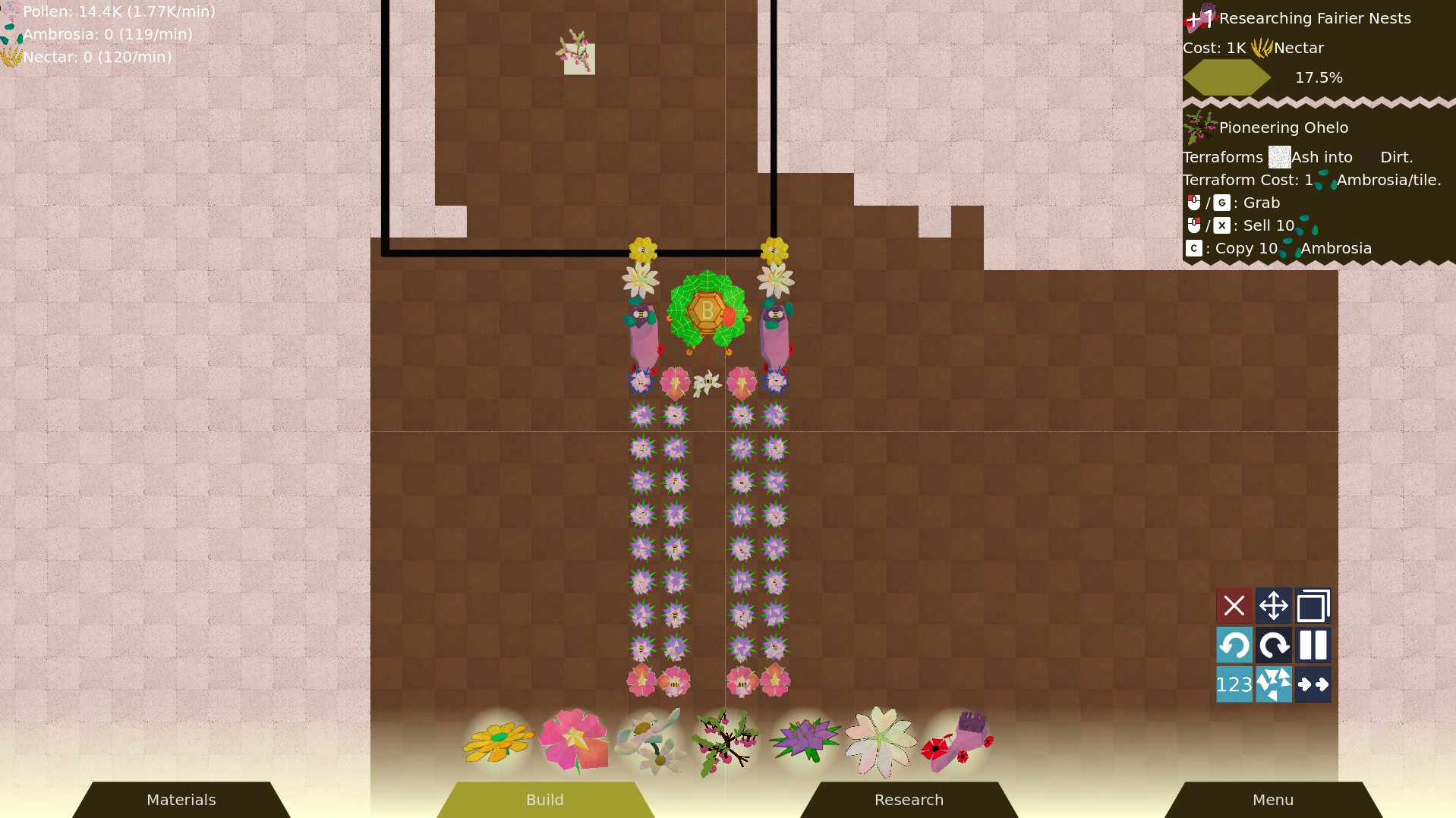Select the purple nest with red poppies

(956, 741)
